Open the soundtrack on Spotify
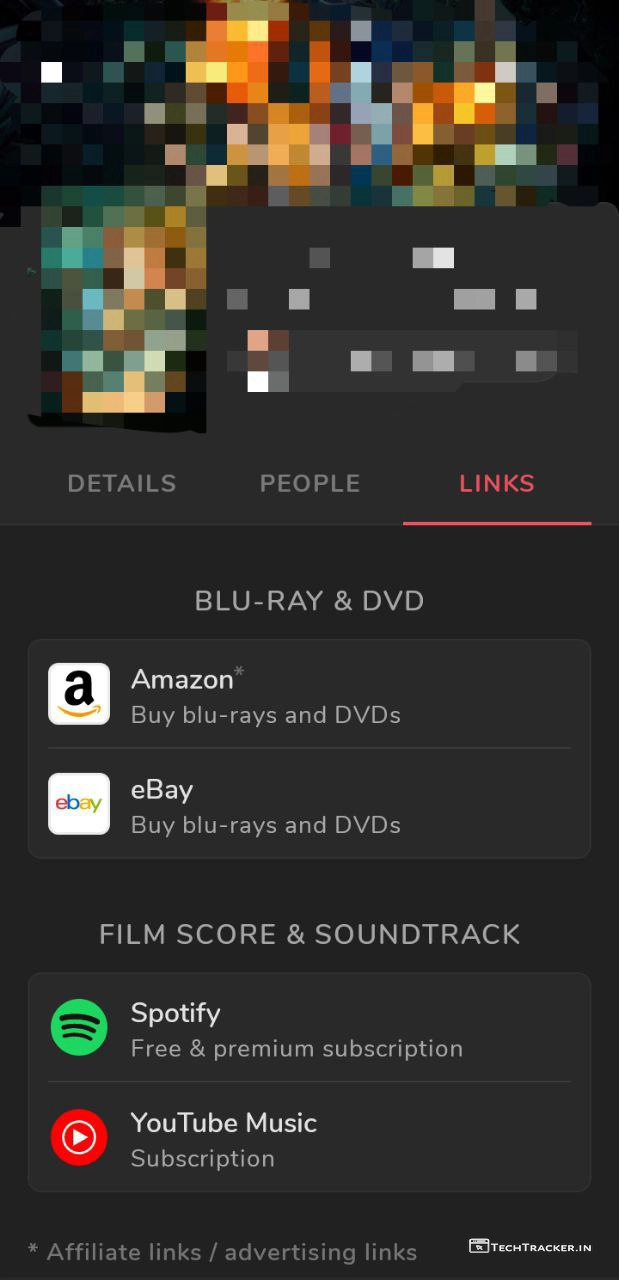This screenshot has width=619, height=1280. click(x=309, y=1029)
